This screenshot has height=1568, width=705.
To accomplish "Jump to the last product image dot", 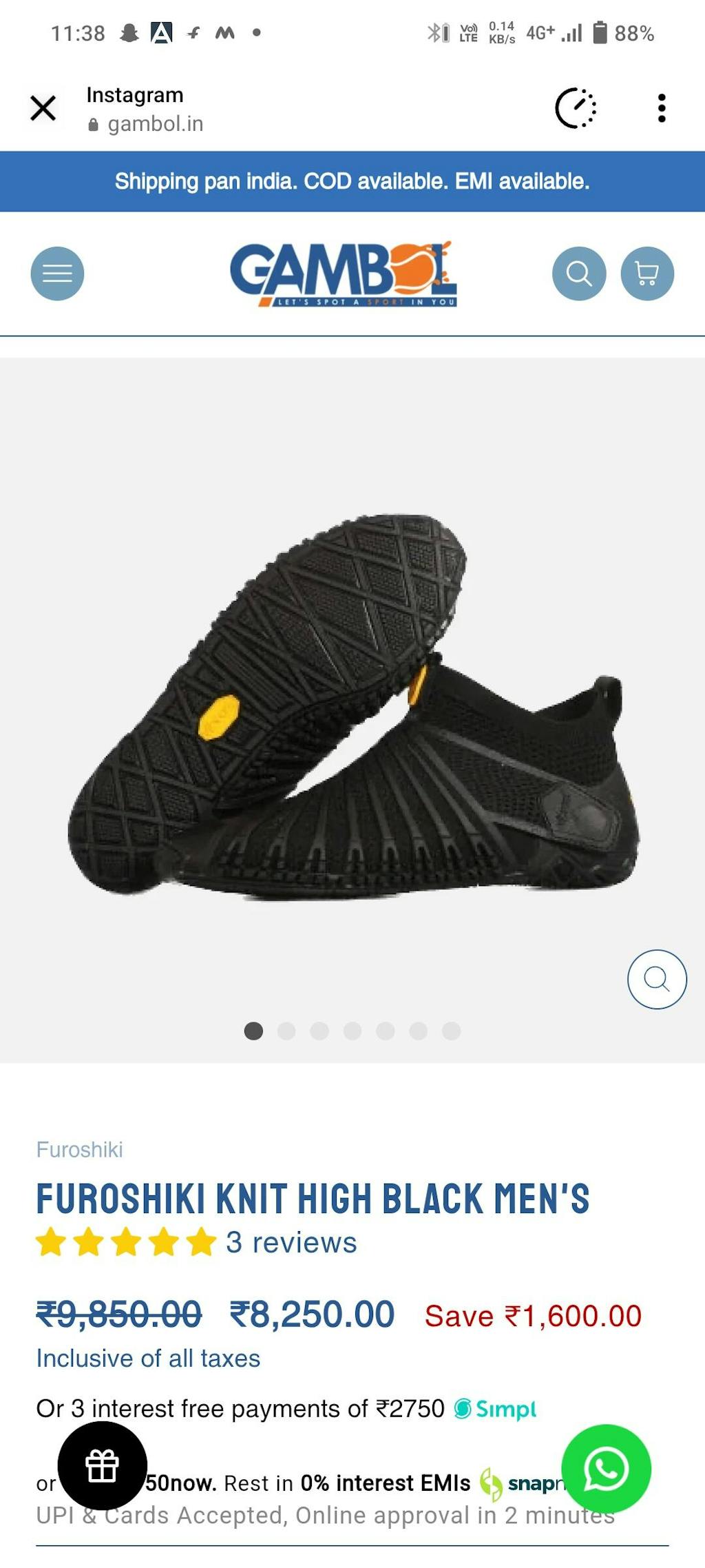I will [x=451, y=1031].
